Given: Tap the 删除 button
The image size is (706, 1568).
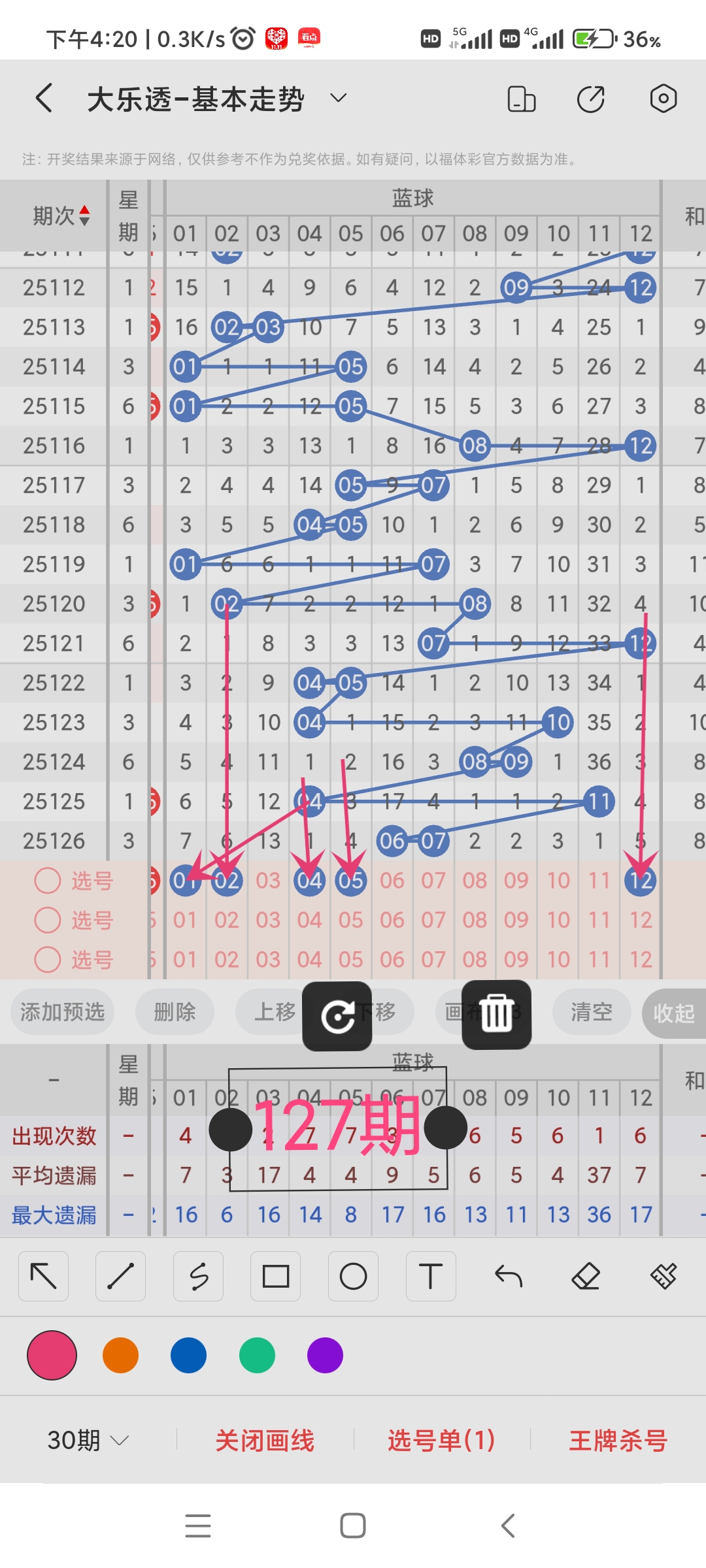Looking at the screenshot, I should pyautogui.click(x=175, y=1012).
